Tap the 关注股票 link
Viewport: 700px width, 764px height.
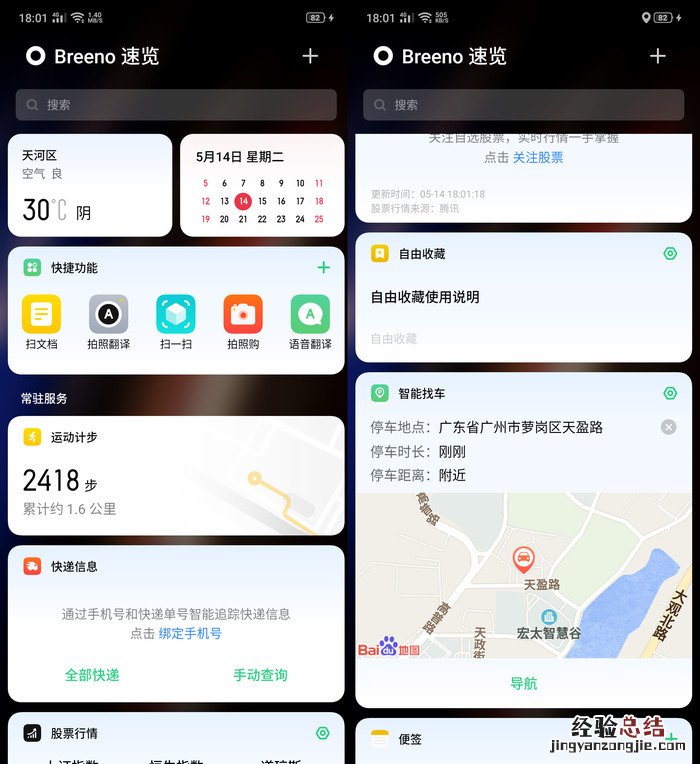tap(538, 158)
